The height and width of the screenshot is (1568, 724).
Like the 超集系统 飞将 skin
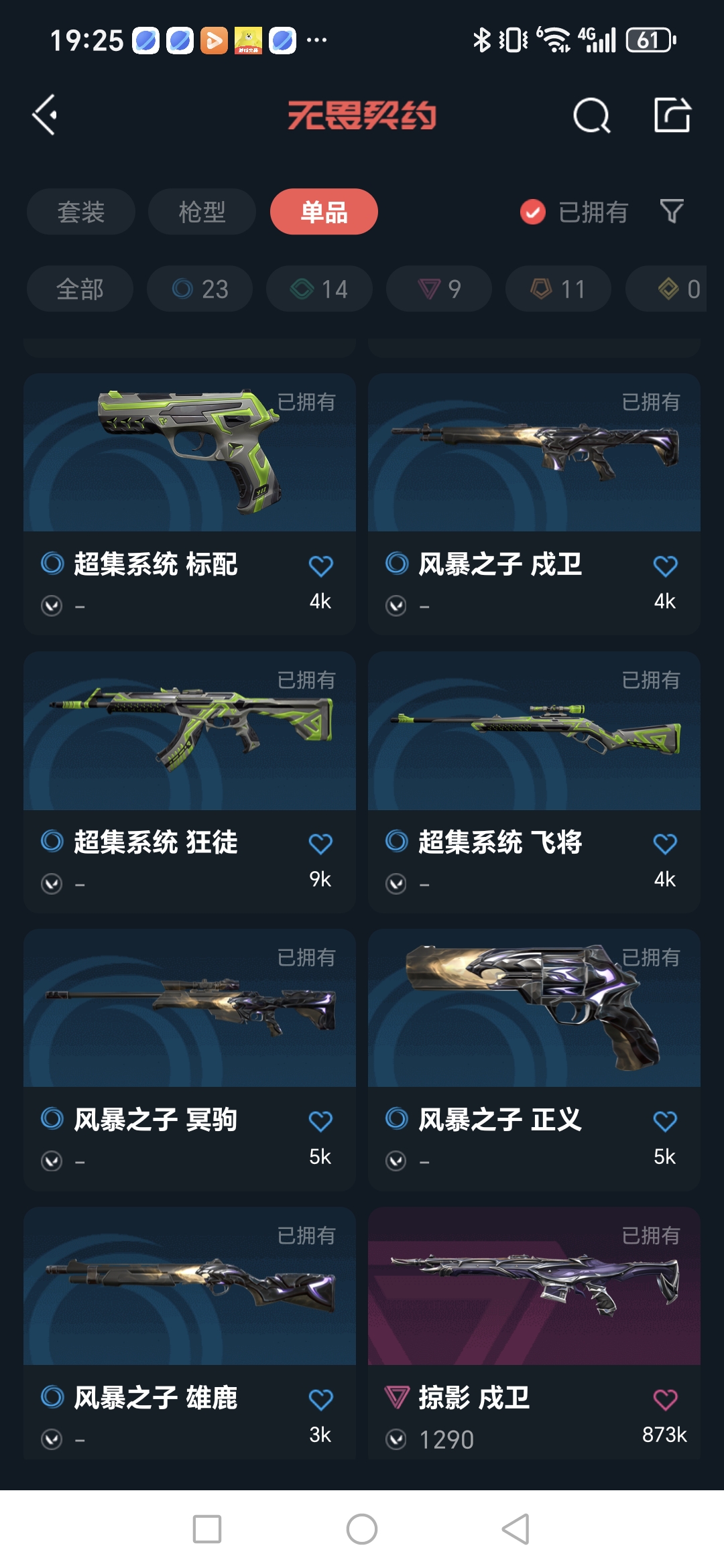click(x=665, y=844)
